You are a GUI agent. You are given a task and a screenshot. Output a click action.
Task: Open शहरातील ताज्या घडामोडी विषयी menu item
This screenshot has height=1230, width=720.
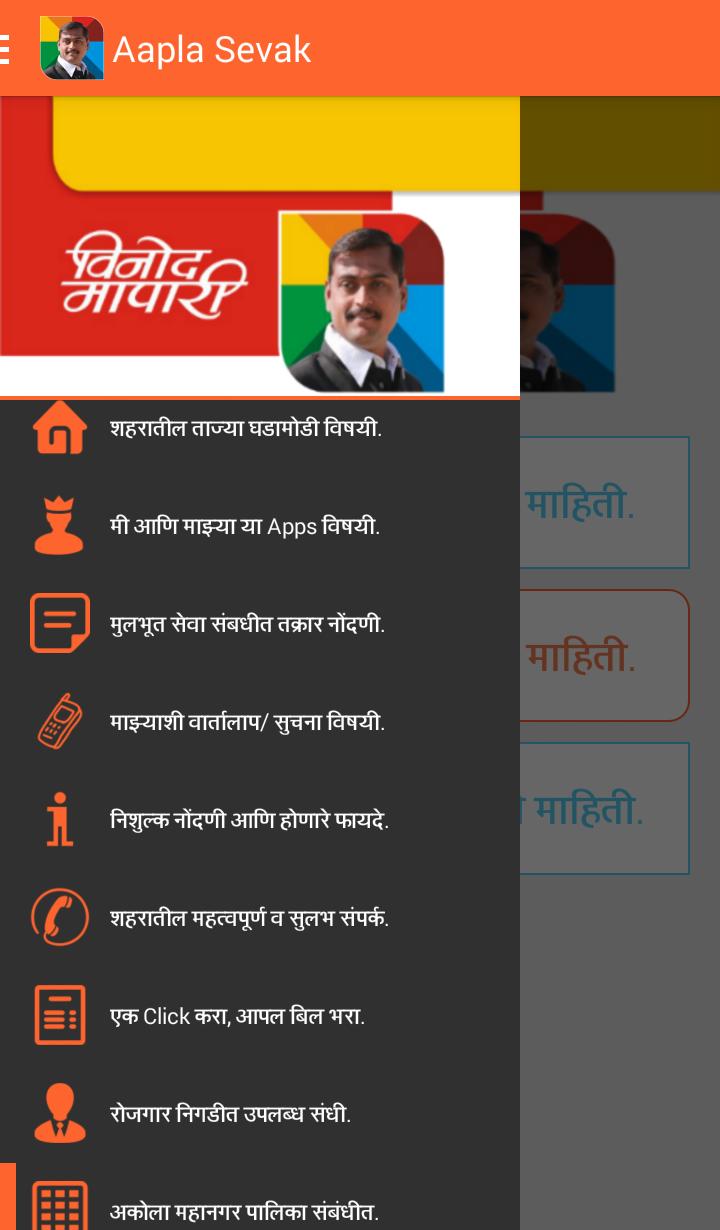point(245,429)
